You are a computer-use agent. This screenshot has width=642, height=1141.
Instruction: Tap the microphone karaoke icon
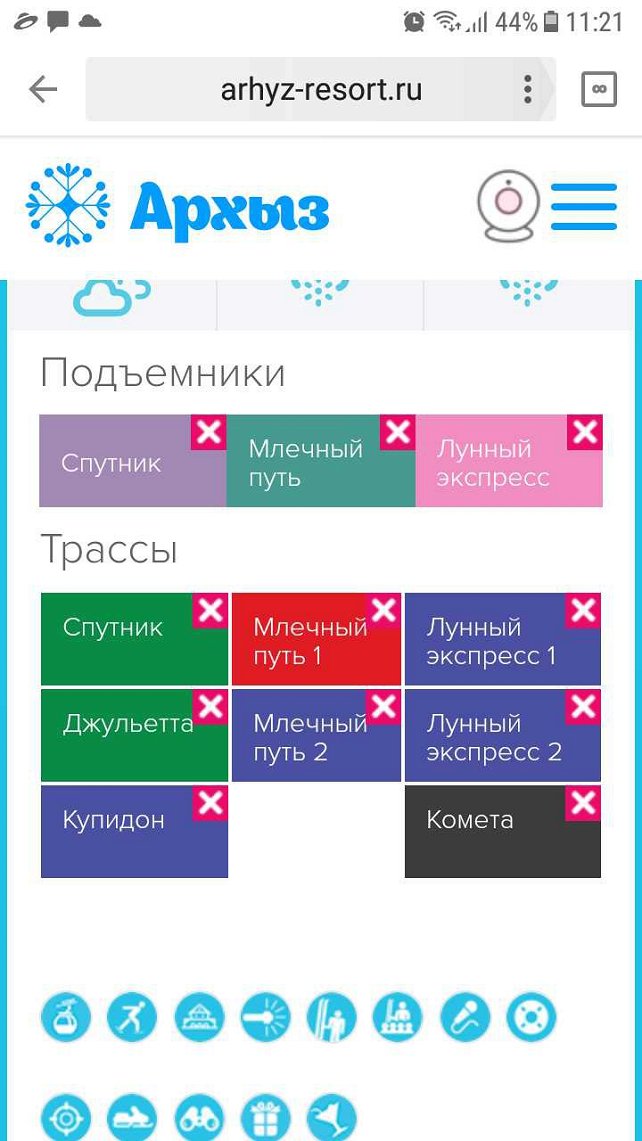pos(465,1018)
